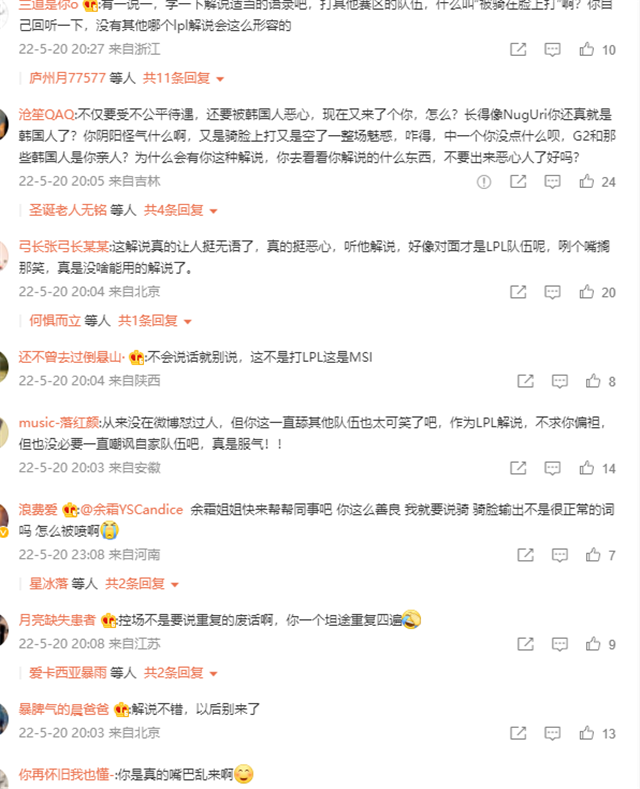Expand 共2条回复 under 星冰落
This screenshot has width=640, height=789.
click(141, 583)
